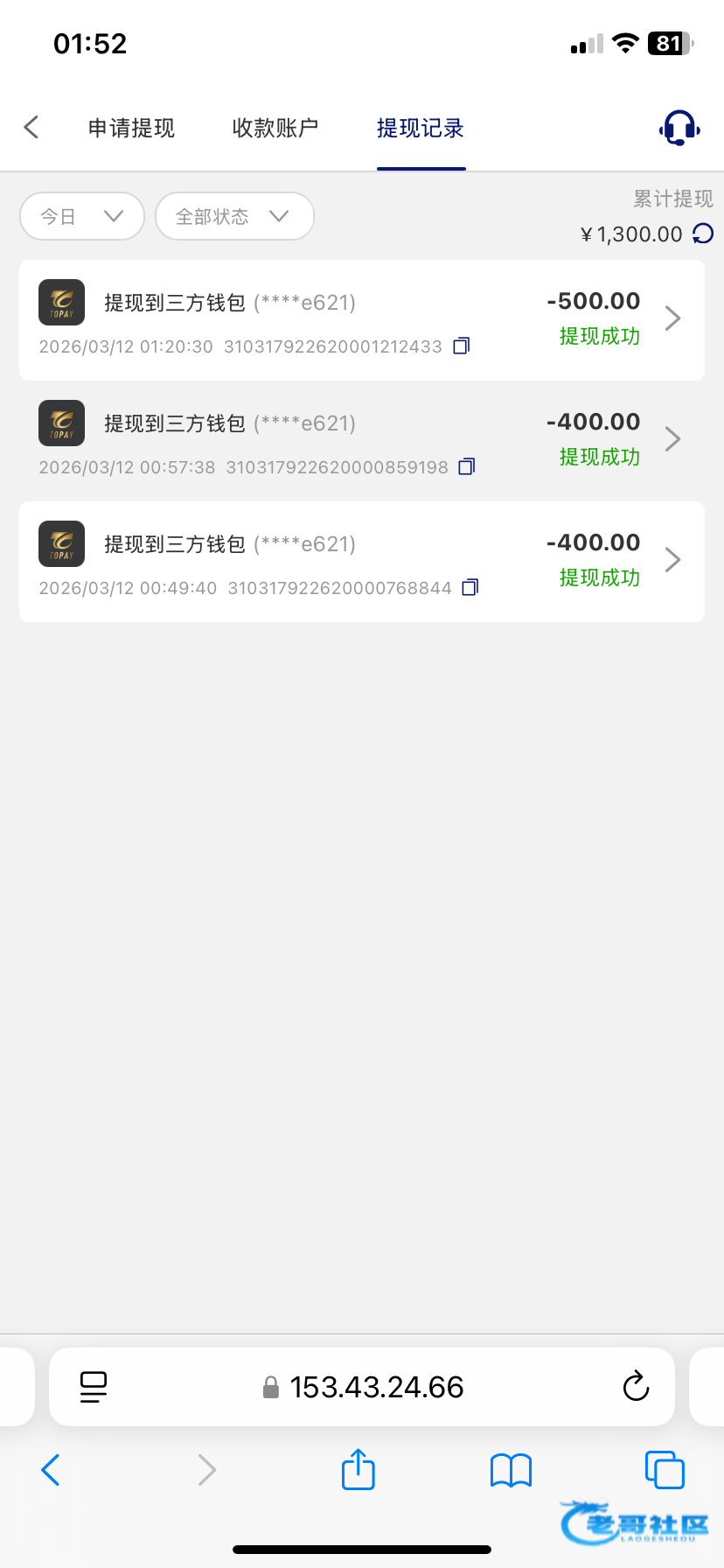Show all open browser tabs

point(665,1470)
